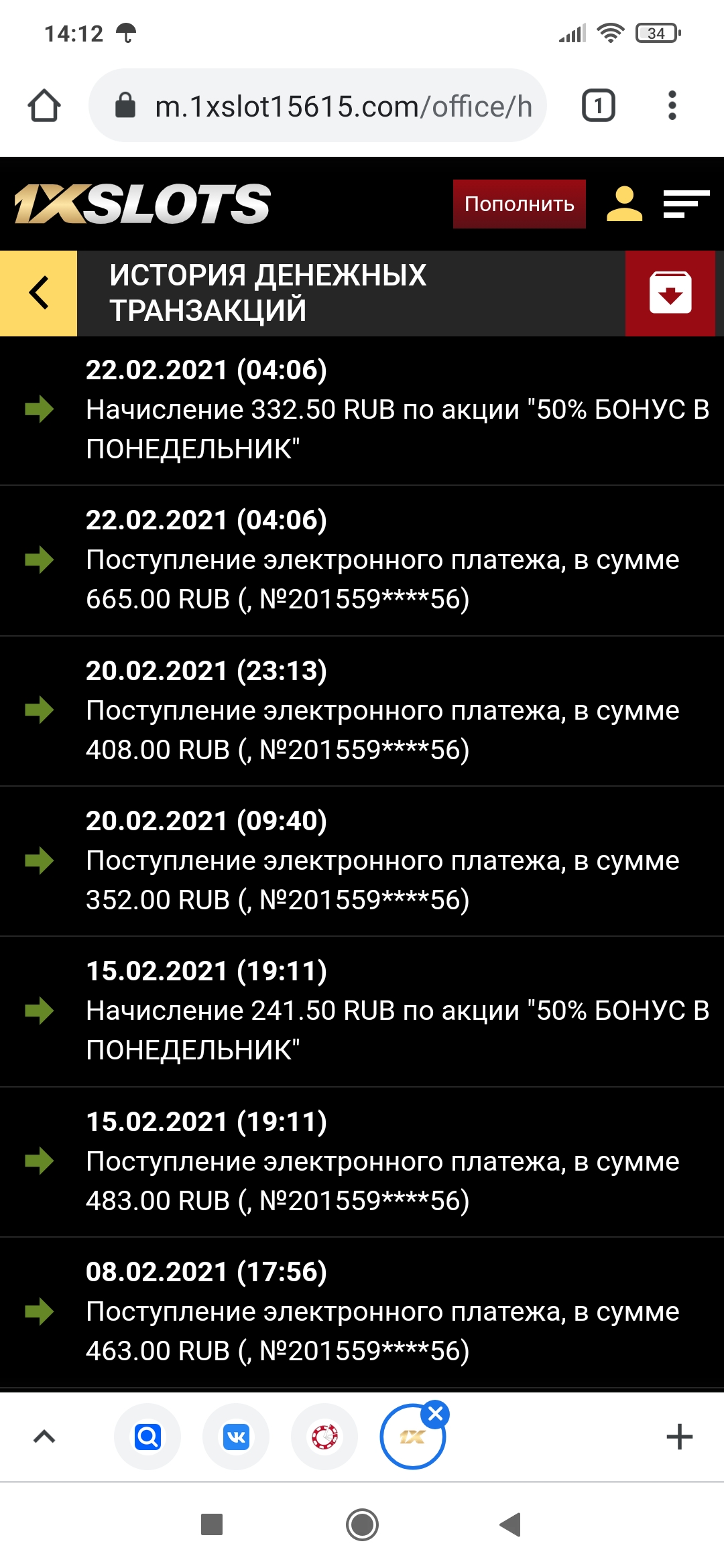Image resolution: width=724 pixels, height=1568 pixels.
Task: Open the tab switcher showing 1 tab
Action: [598, 106]
